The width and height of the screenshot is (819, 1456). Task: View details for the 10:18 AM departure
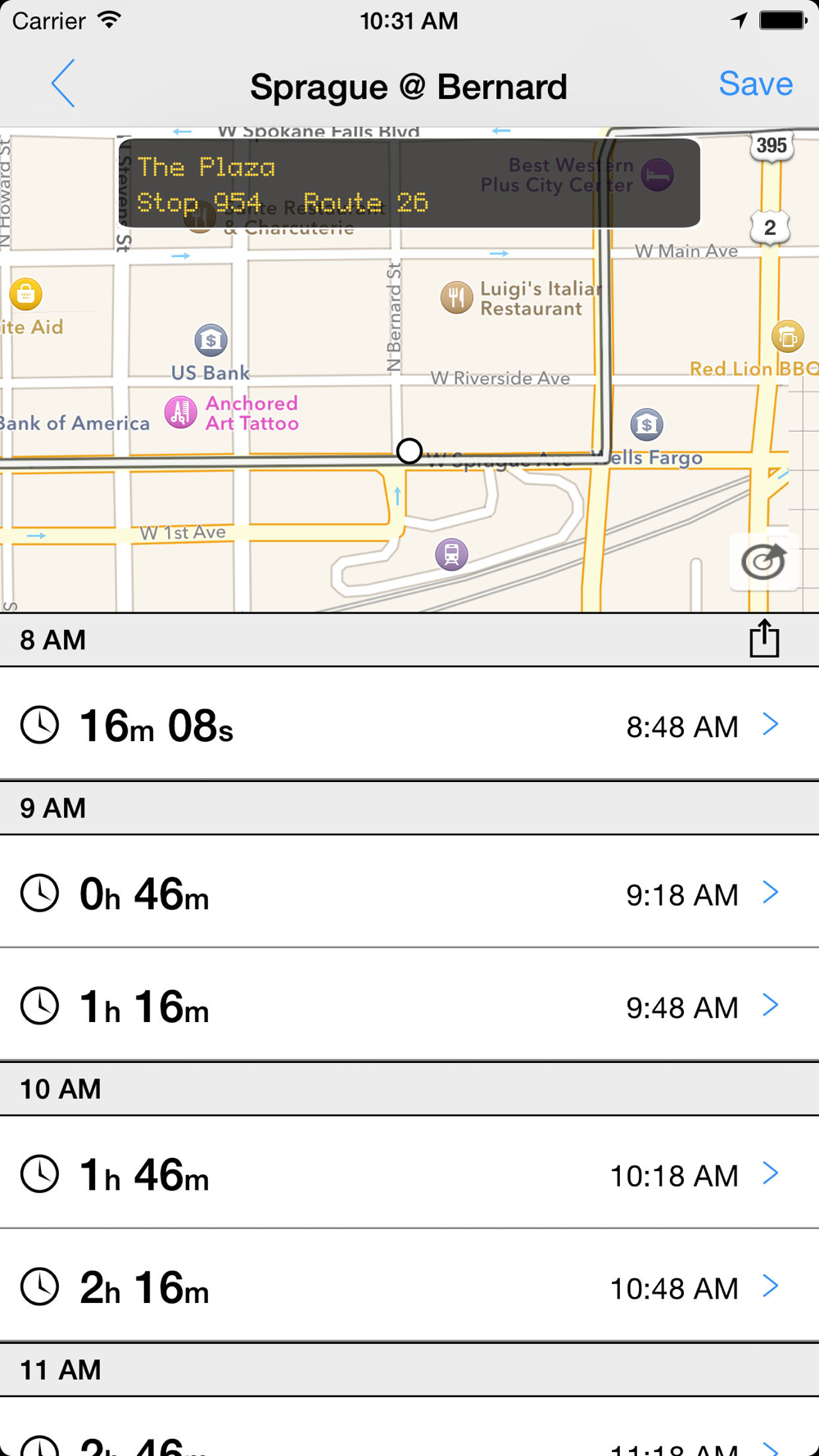(x=409, y=1174)
